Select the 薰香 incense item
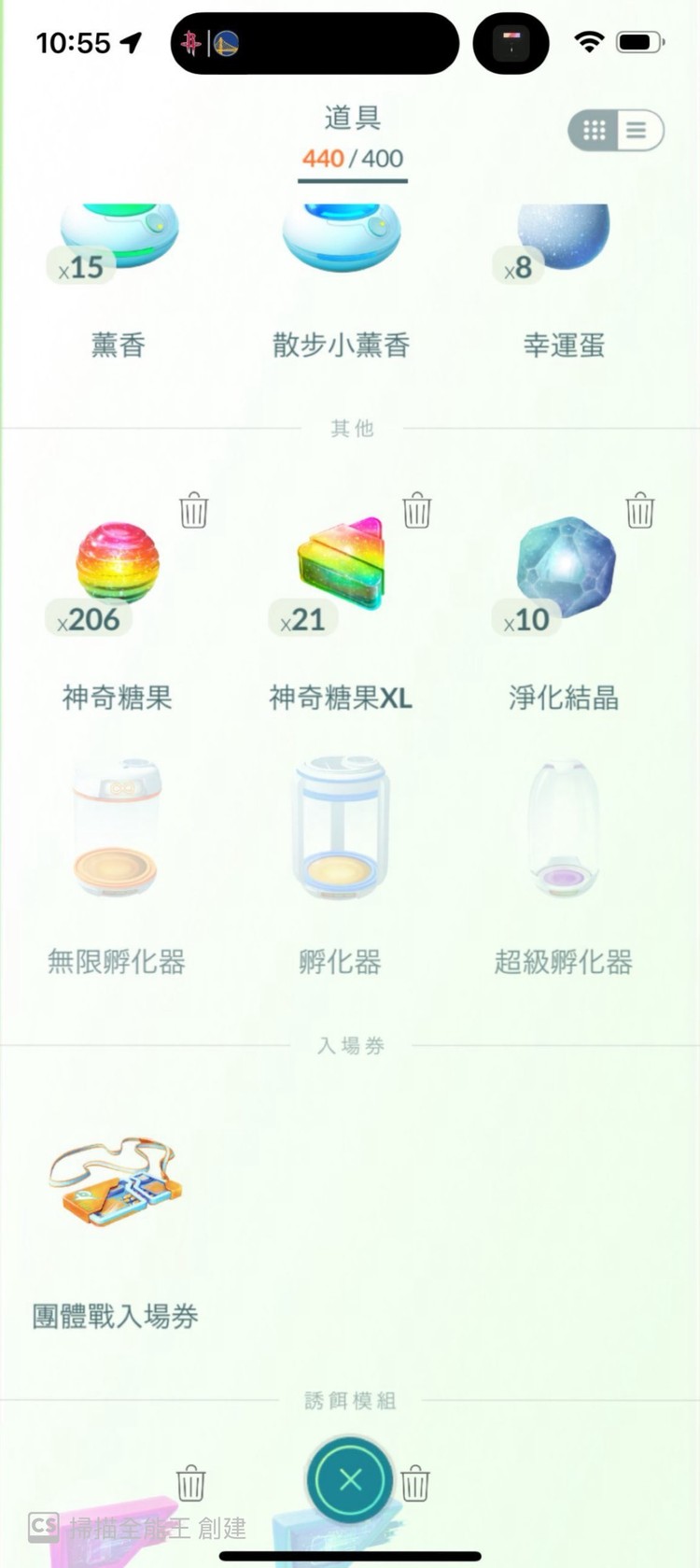 click(119, 243)
